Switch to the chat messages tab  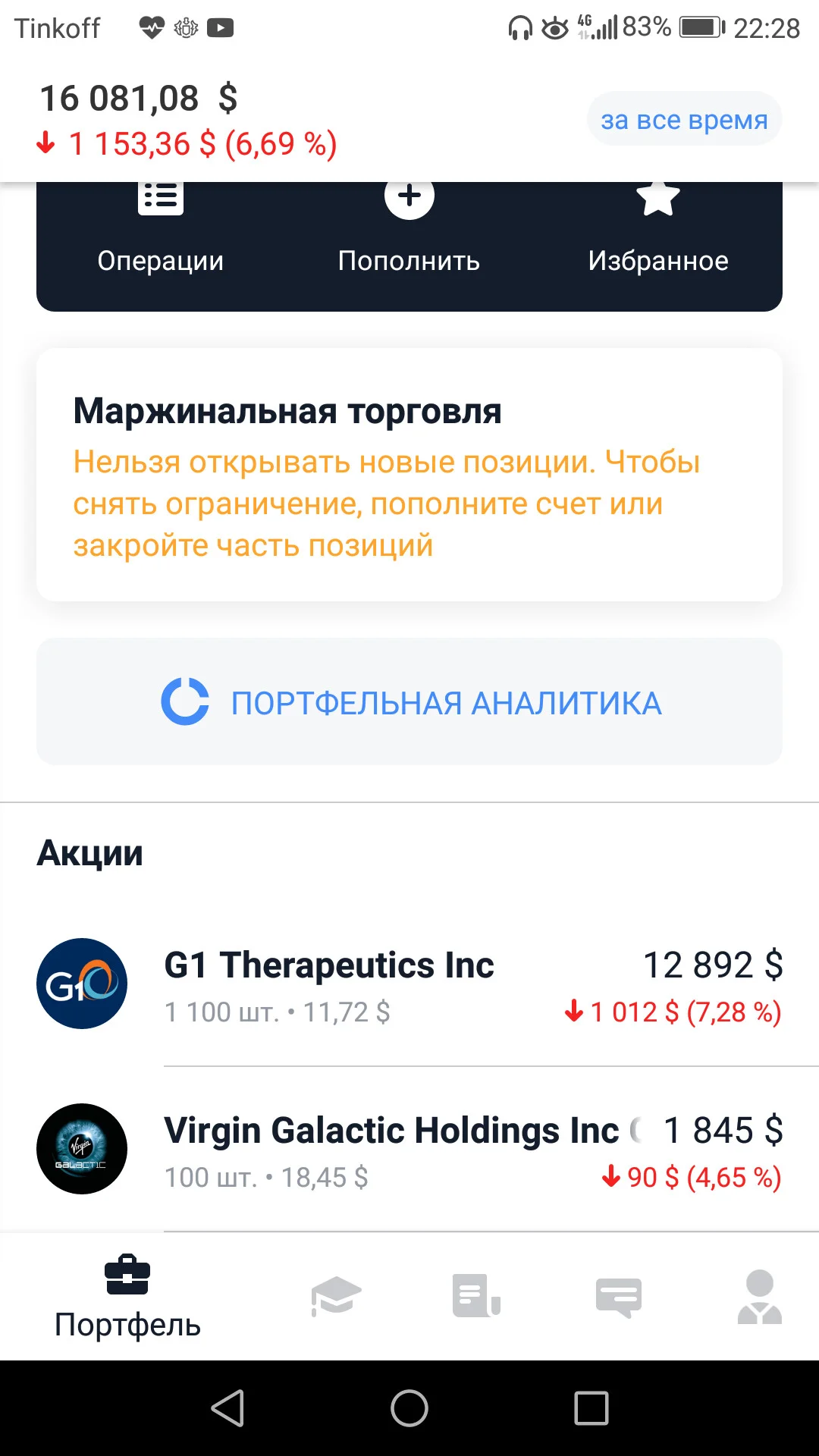tap(619, 1298)
